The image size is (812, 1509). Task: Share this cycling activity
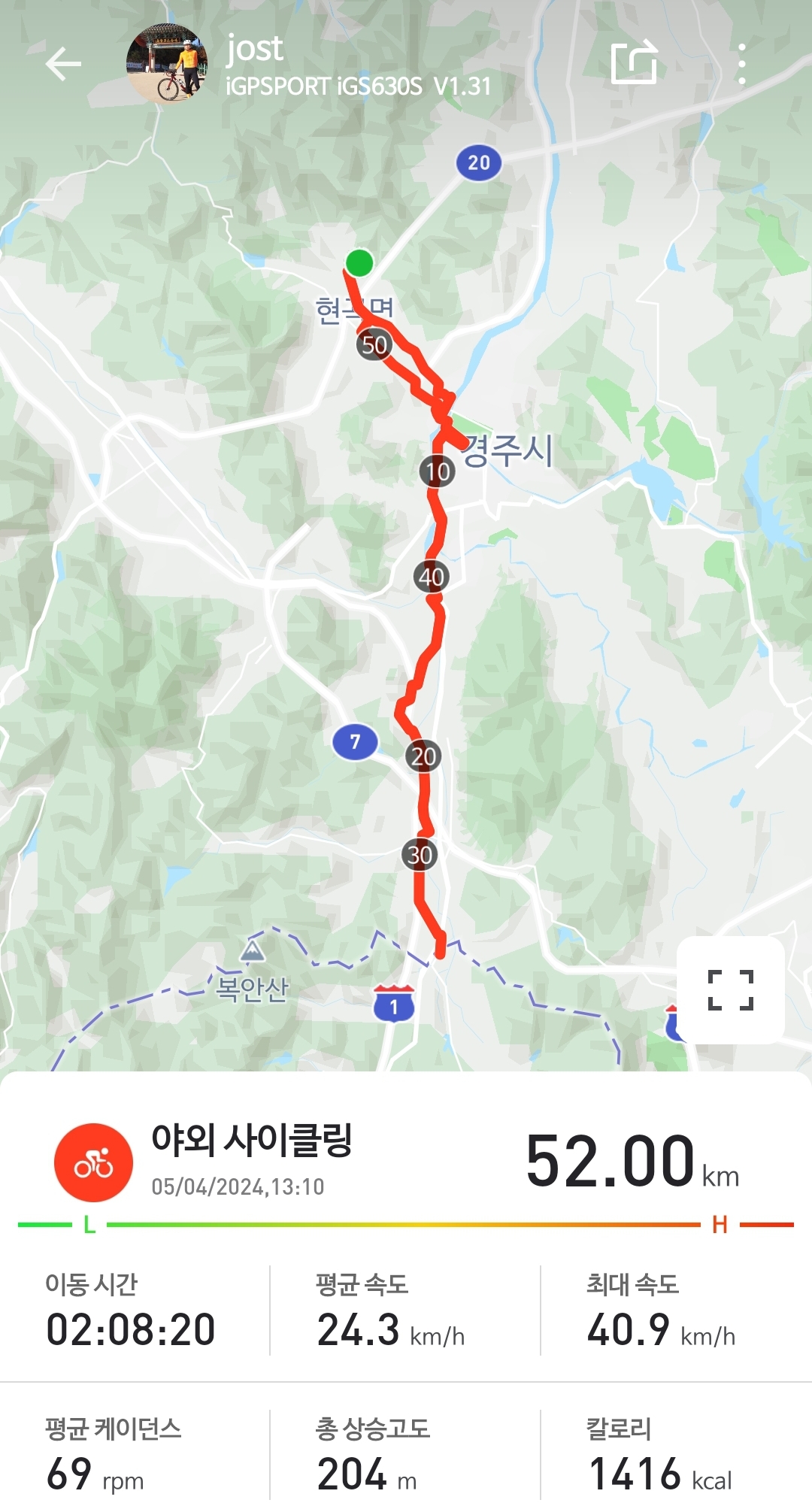(634, 63)
